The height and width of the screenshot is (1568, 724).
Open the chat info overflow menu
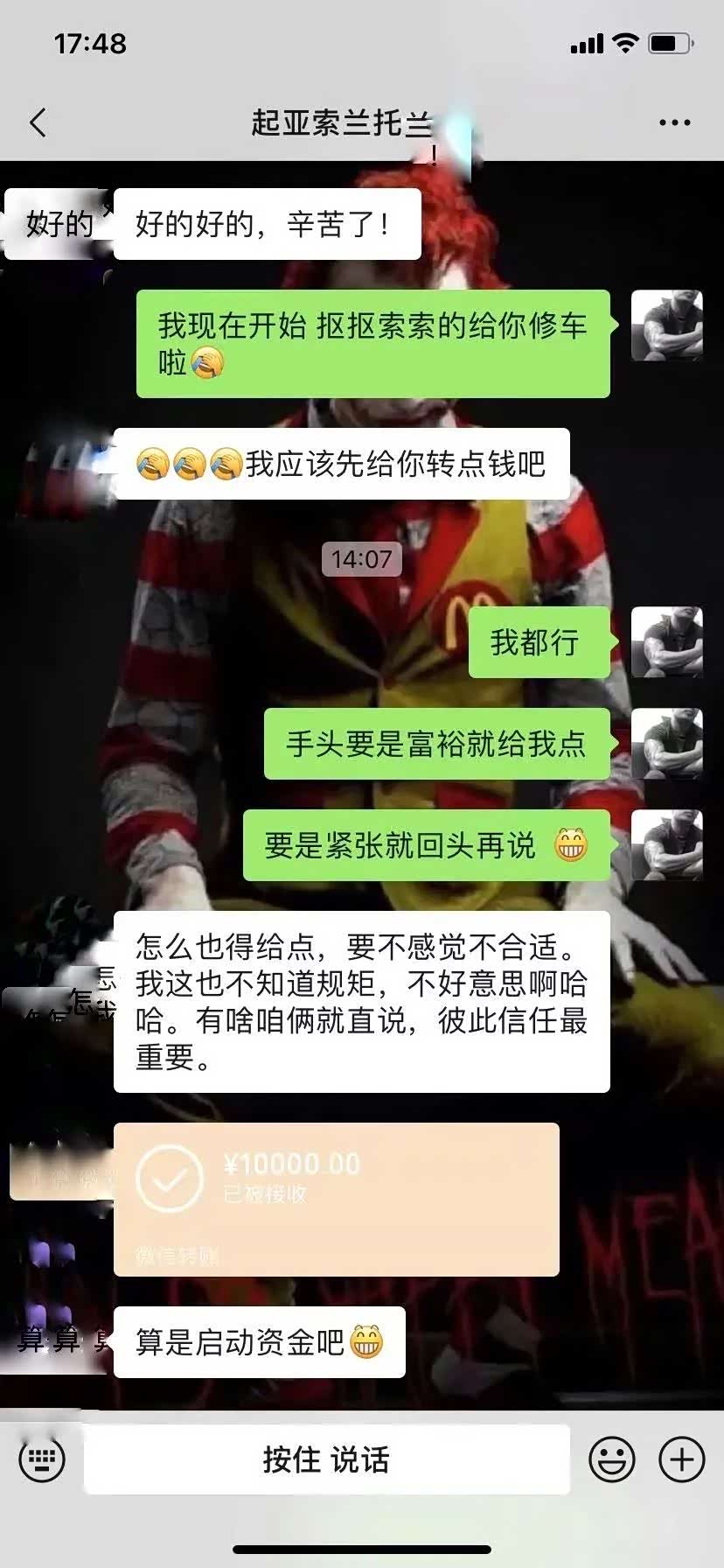(x=674, y=123)
